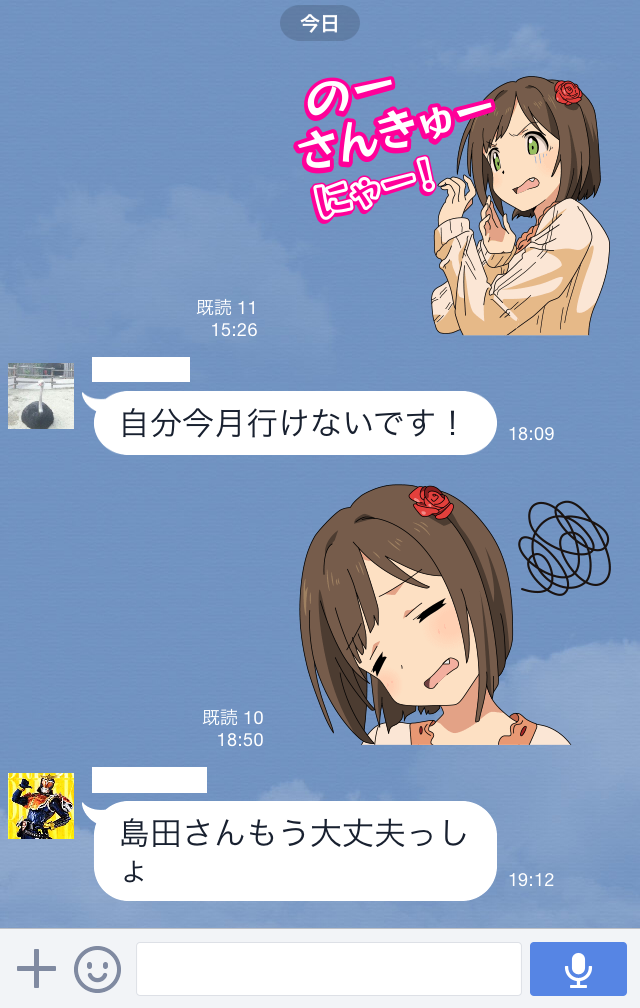Open the plus attachment menu

click(x=36, y=969)
